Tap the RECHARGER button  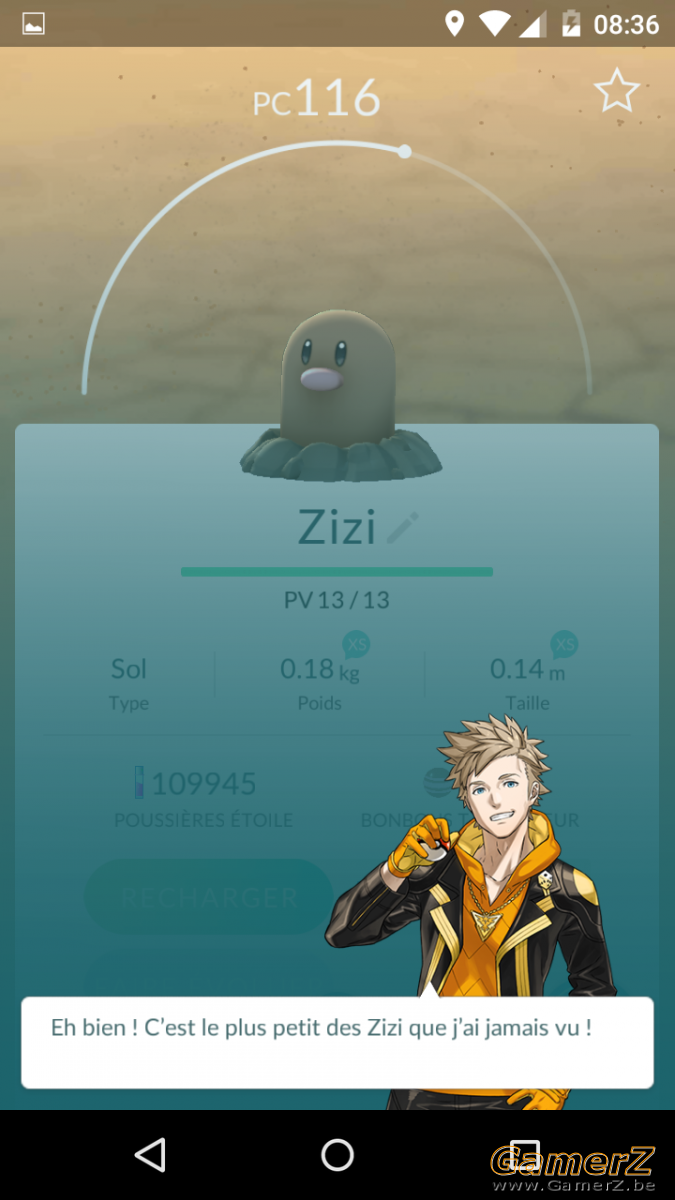[x=209, y=897]
